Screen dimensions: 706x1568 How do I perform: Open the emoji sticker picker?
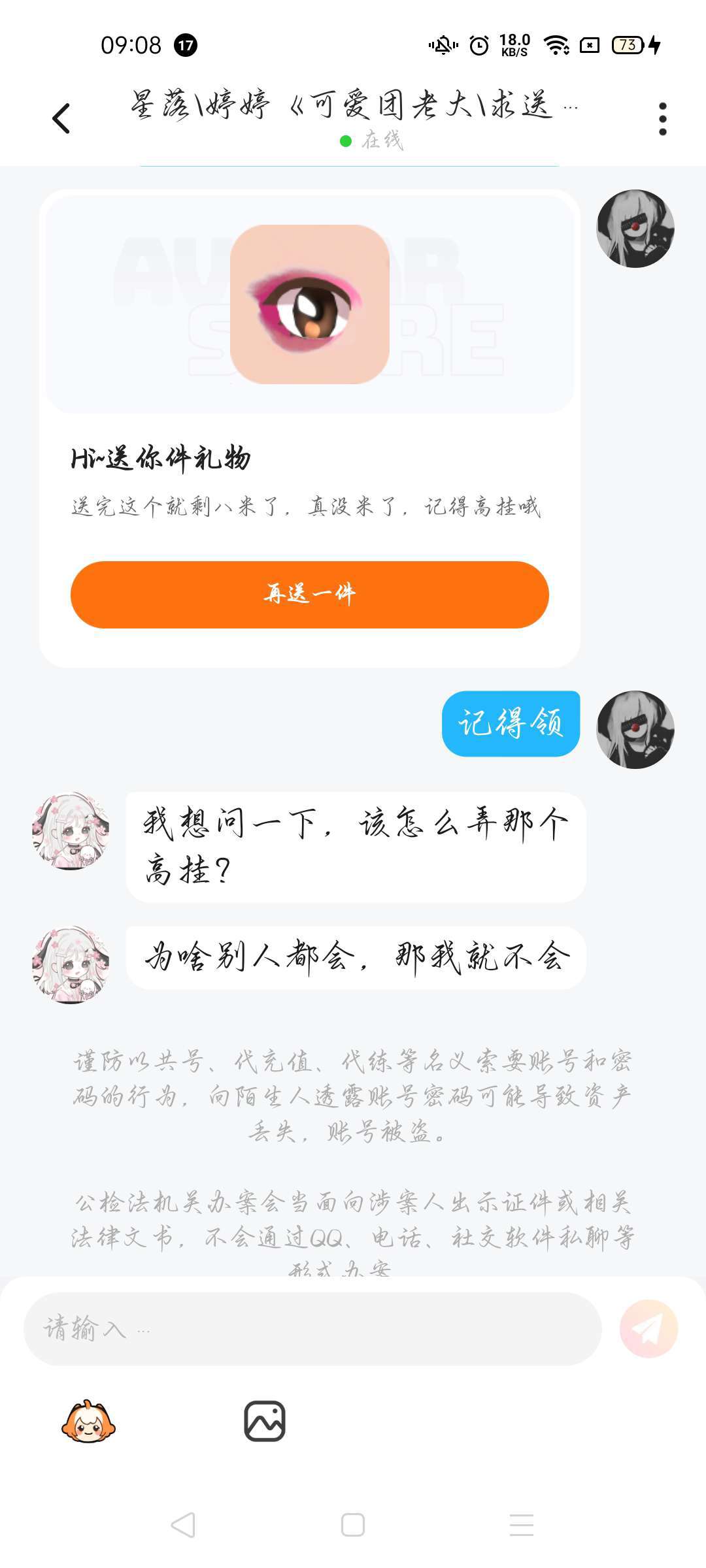(x=88, y=1421)
